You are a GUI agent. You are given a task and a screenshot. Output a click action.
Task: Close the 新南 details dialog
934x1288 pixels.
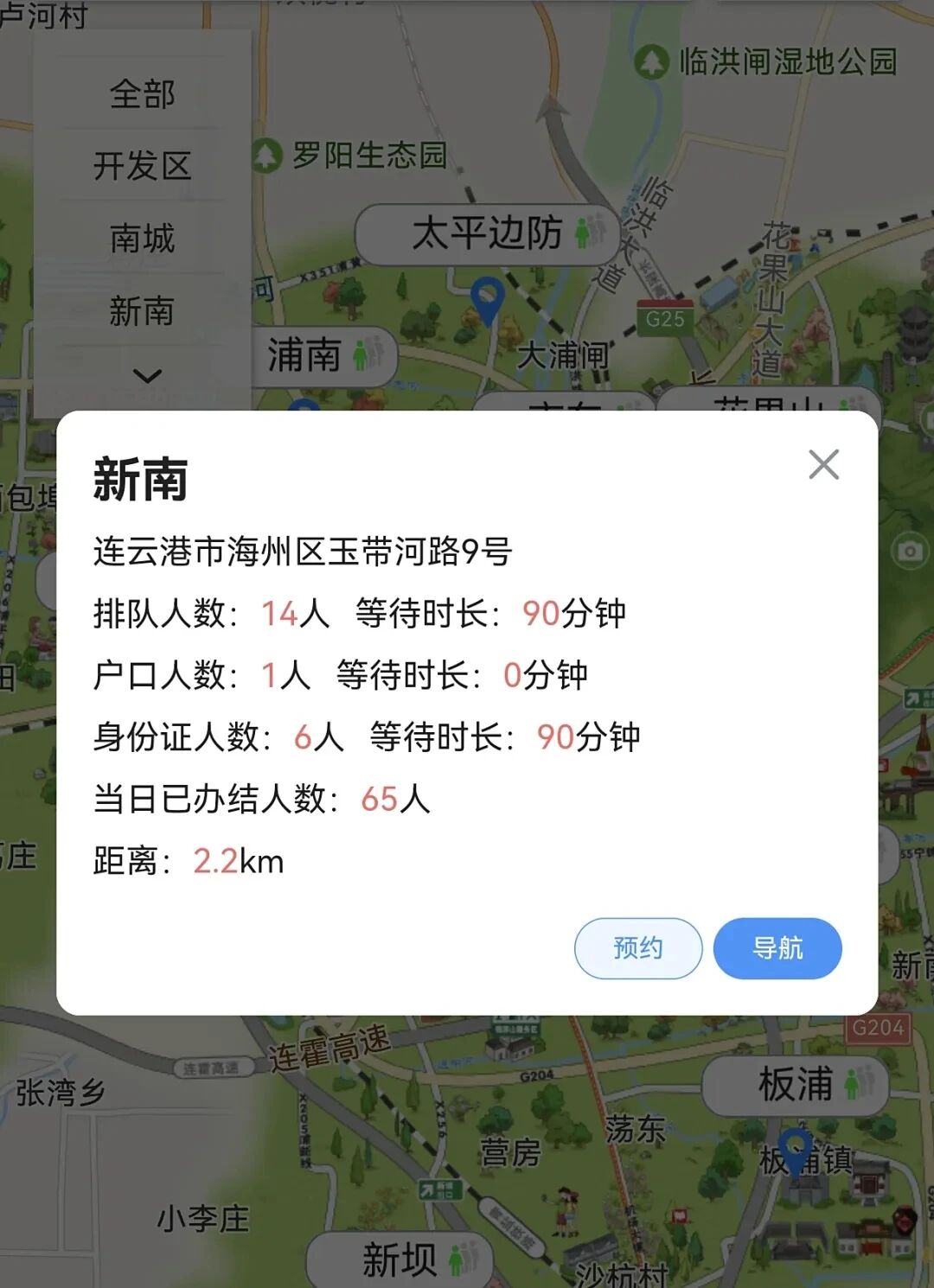(x=823, y=464)
